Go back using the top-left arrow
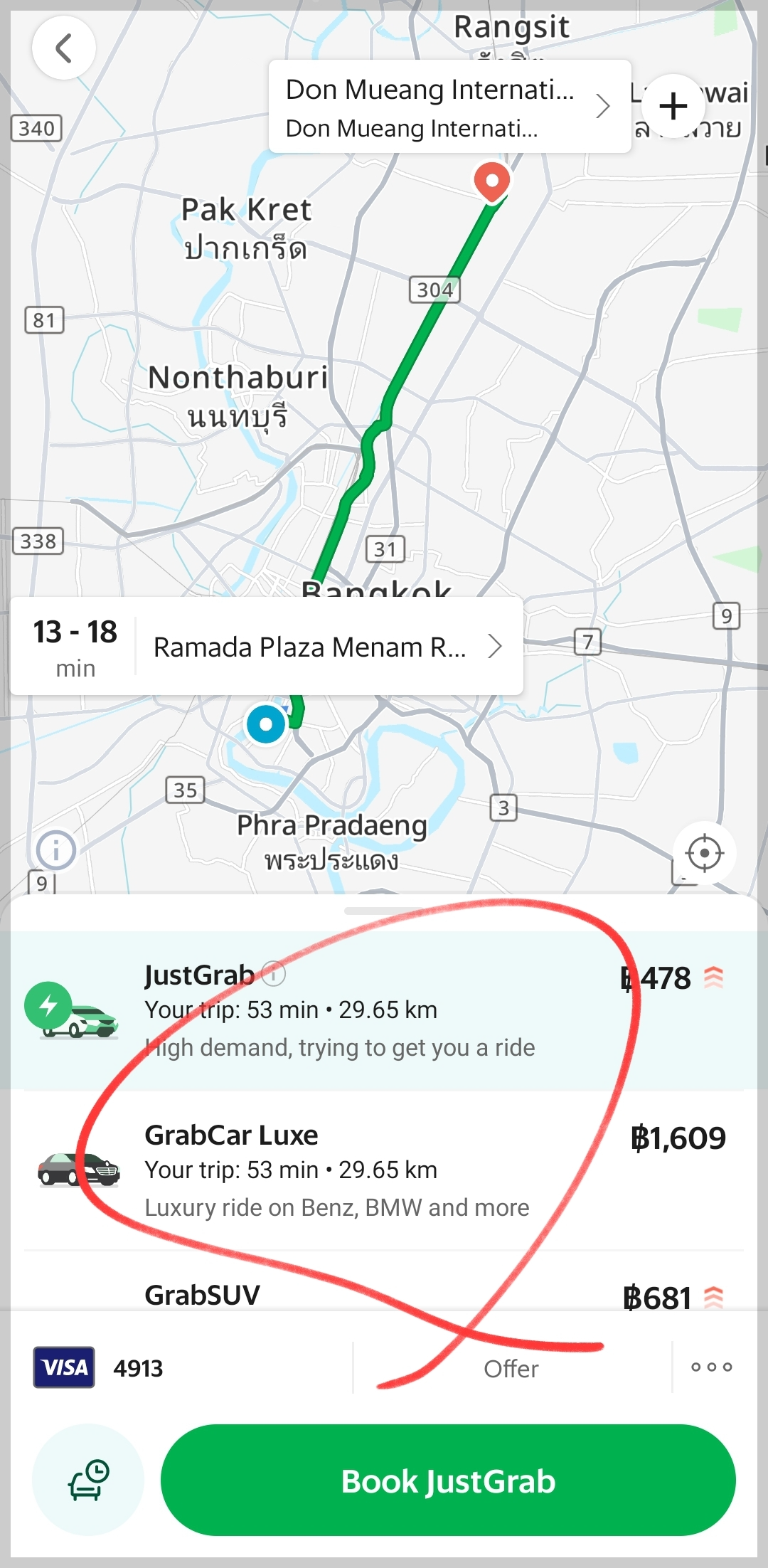The image size is (768, 1568). tap(63, 48)
